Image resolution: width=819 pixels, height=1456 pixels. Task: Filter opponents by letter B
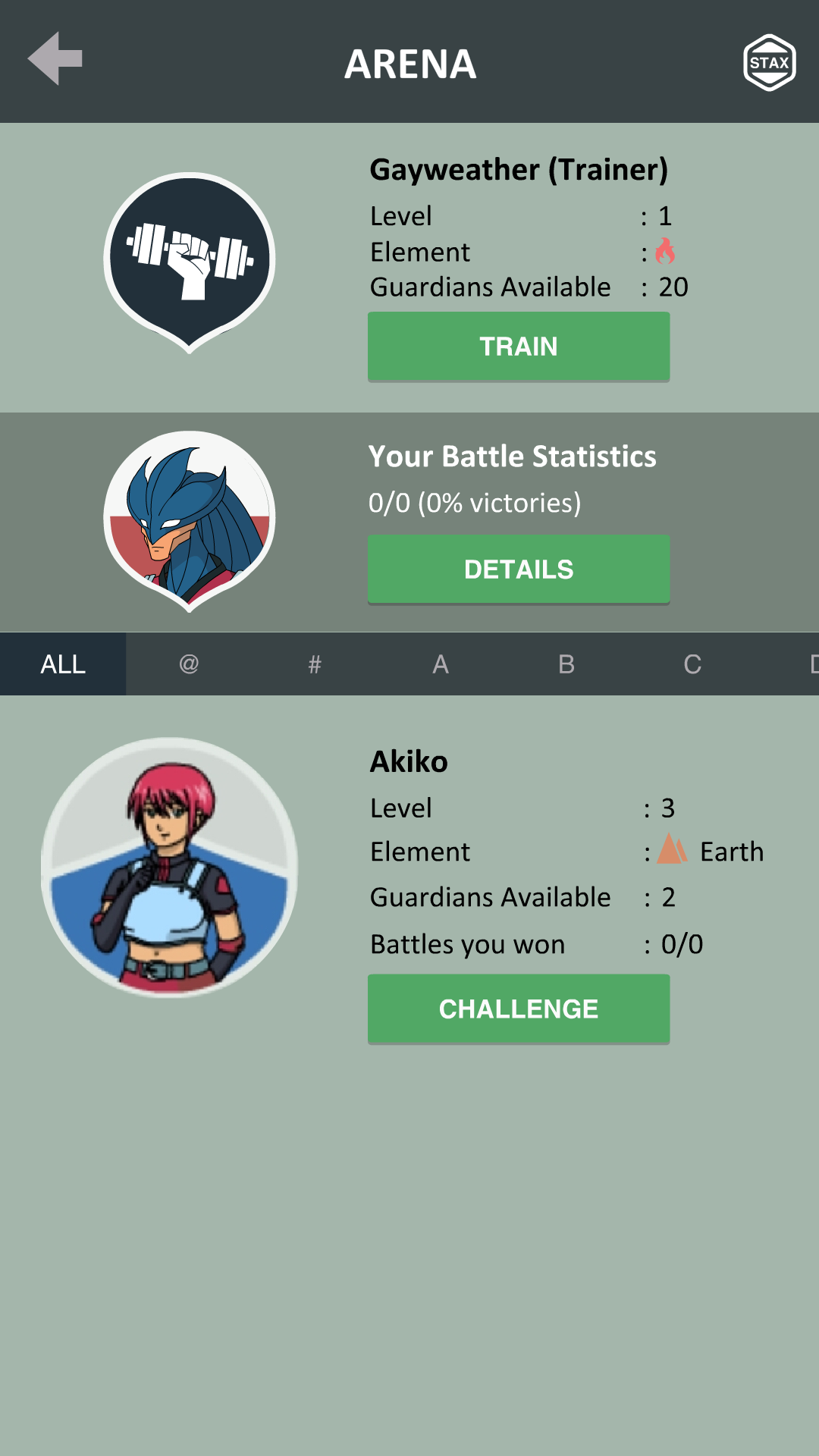tap(566, 664)
